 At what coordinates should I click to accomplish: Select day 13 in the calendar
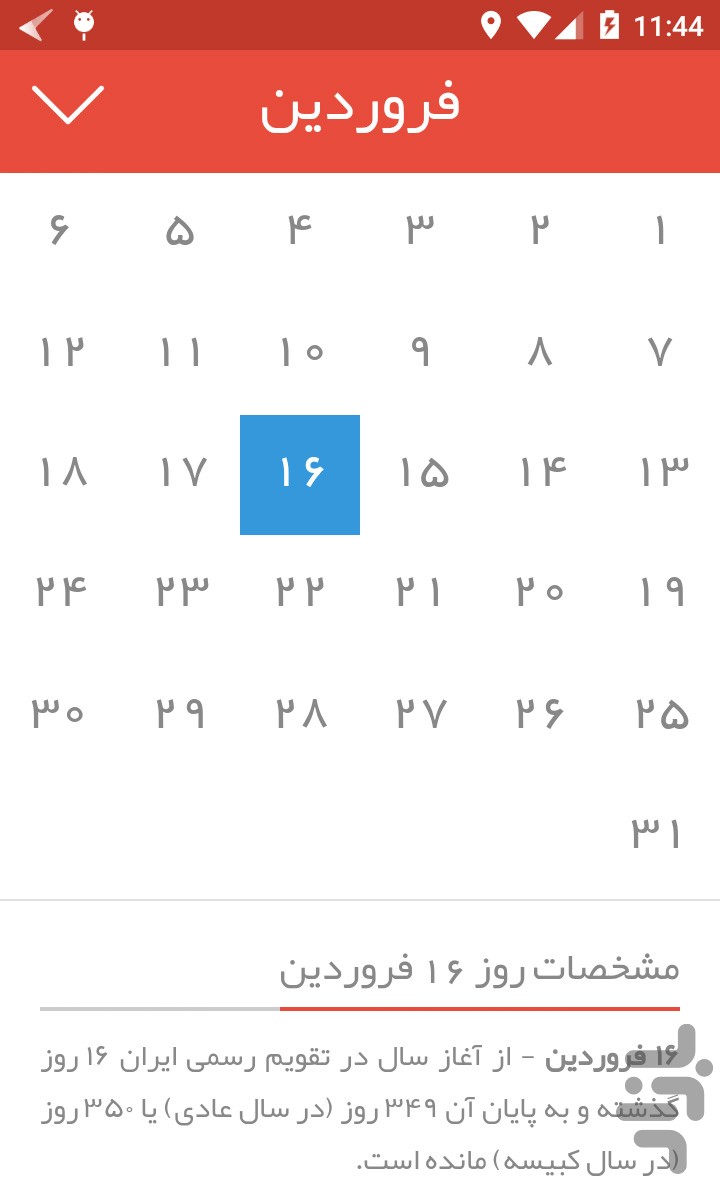point(660,473)
